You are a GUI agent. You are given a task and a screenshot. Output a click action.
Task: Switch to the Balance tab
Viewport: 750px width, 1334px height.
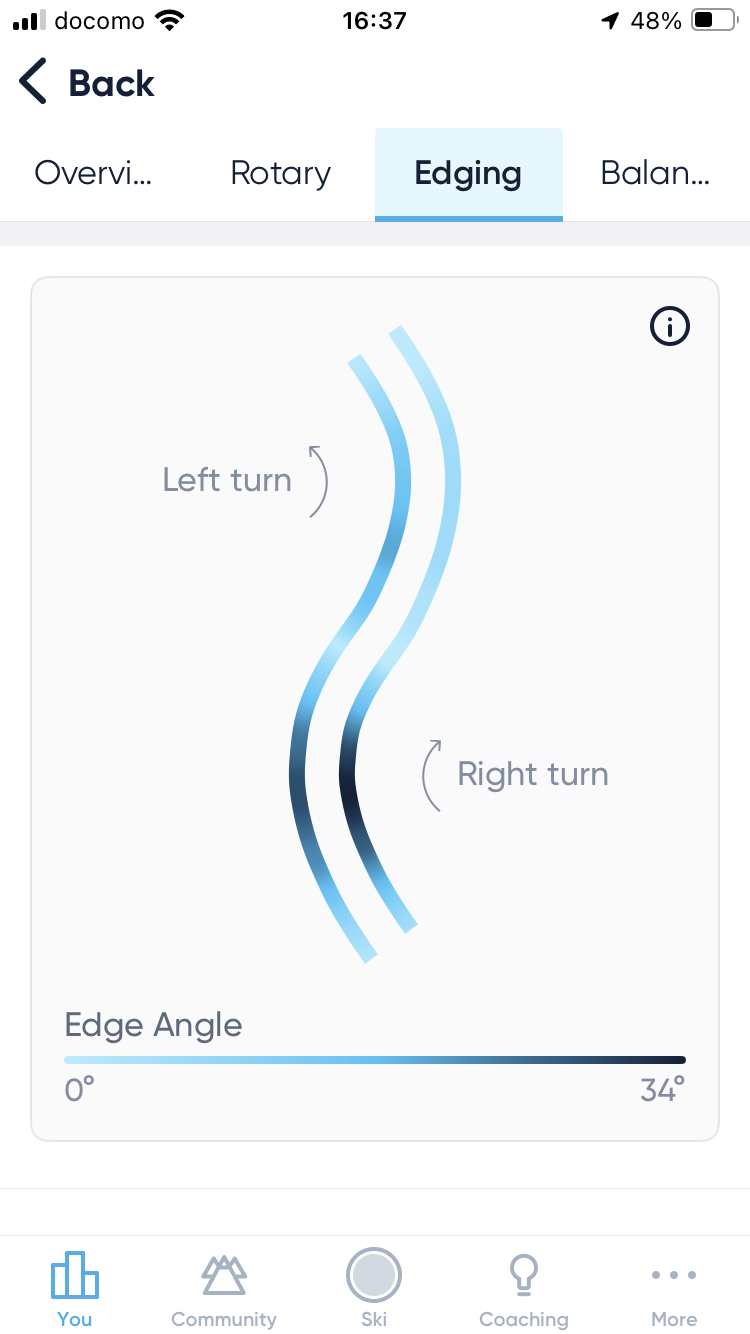[x=656, y=174]
